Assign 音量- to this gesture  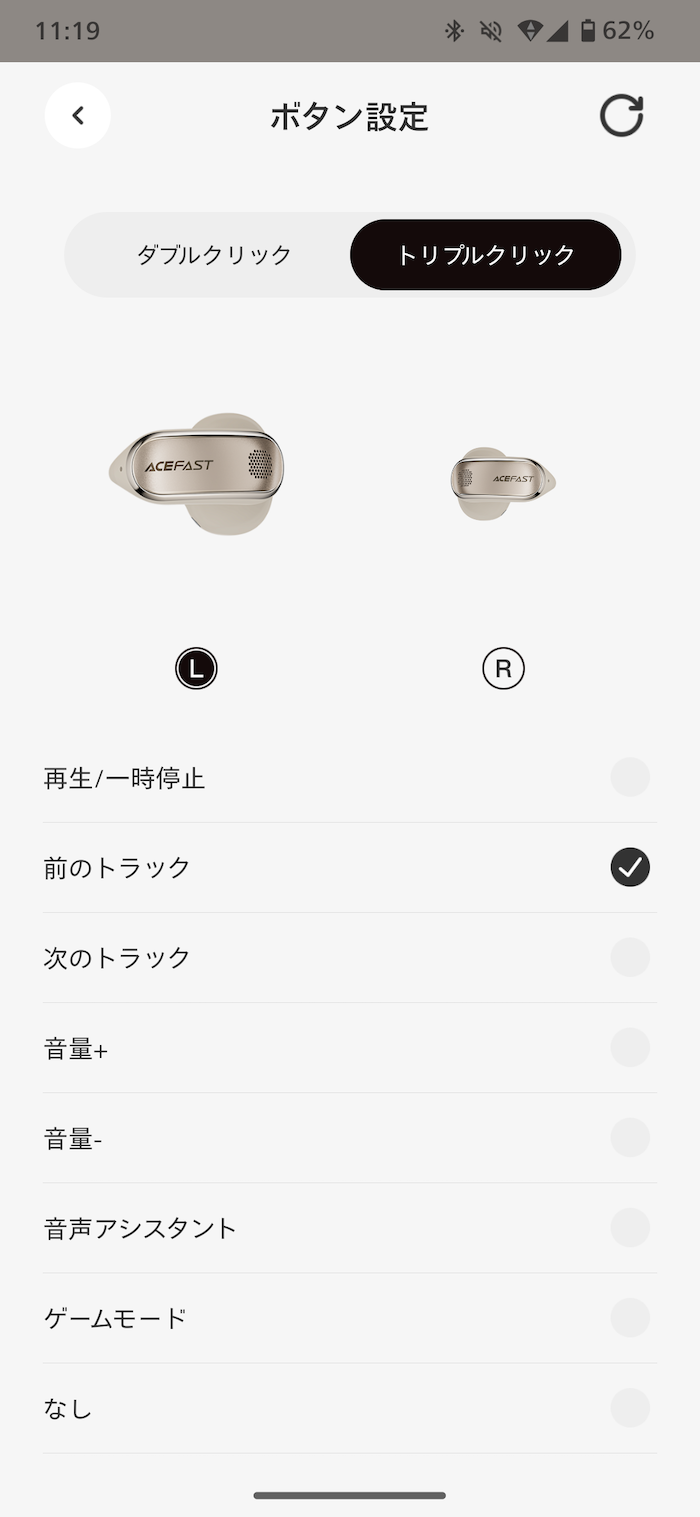click(629, 1137)
